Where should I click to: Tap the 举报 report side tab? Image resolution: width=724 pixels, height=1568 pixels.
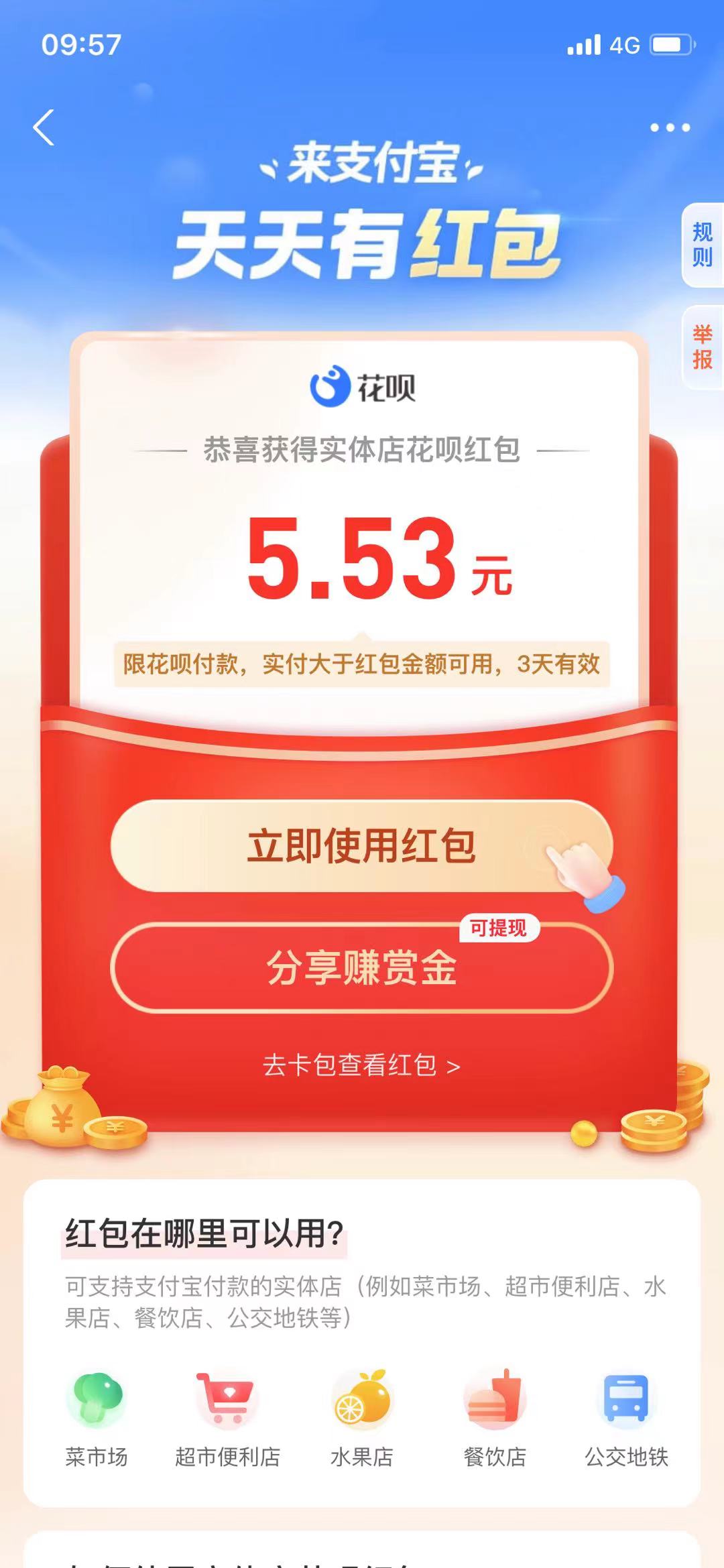pyautogui.click(x=702, y=347)
